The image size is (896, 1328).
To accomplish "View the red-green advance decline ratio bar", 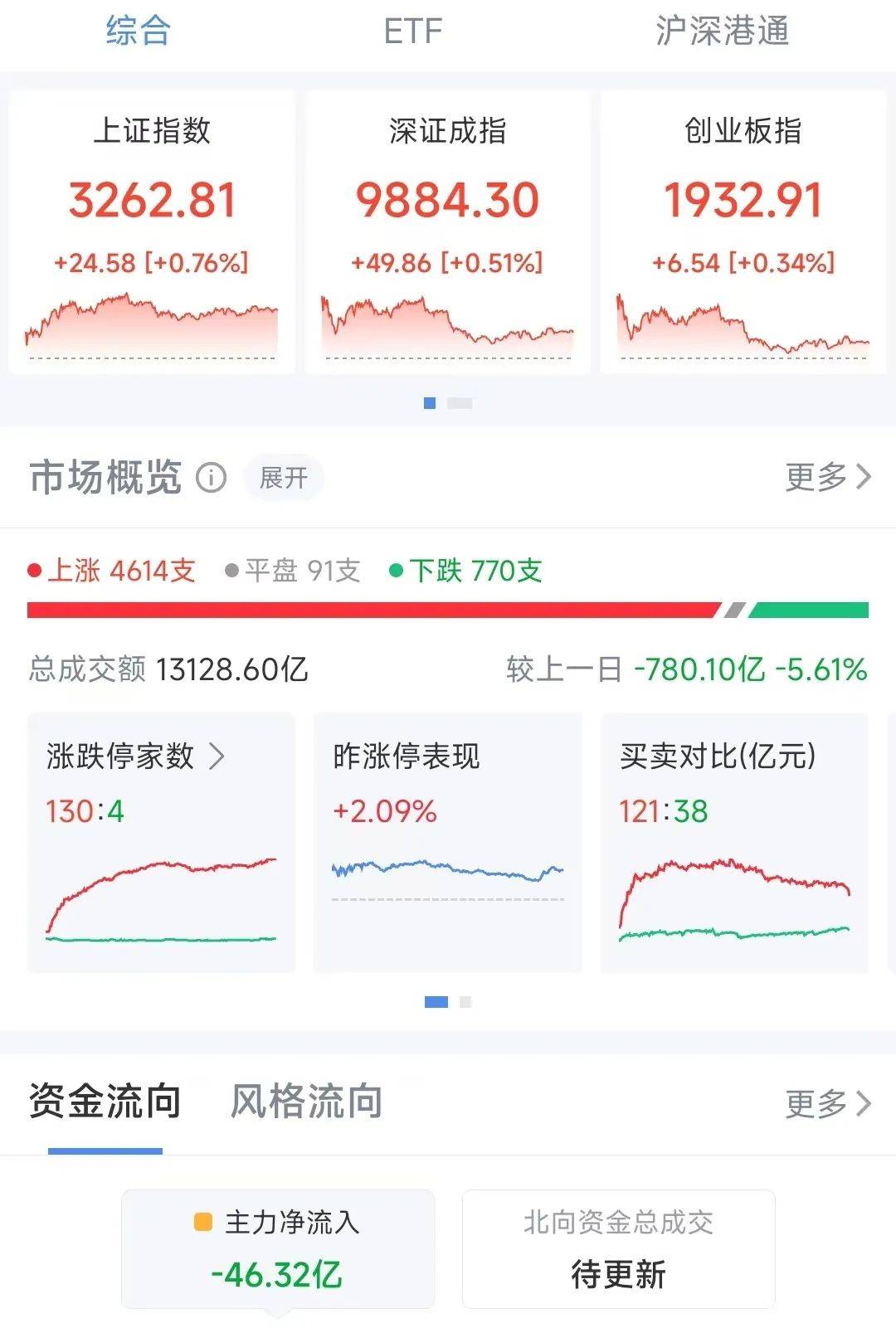I will [448, 608].
